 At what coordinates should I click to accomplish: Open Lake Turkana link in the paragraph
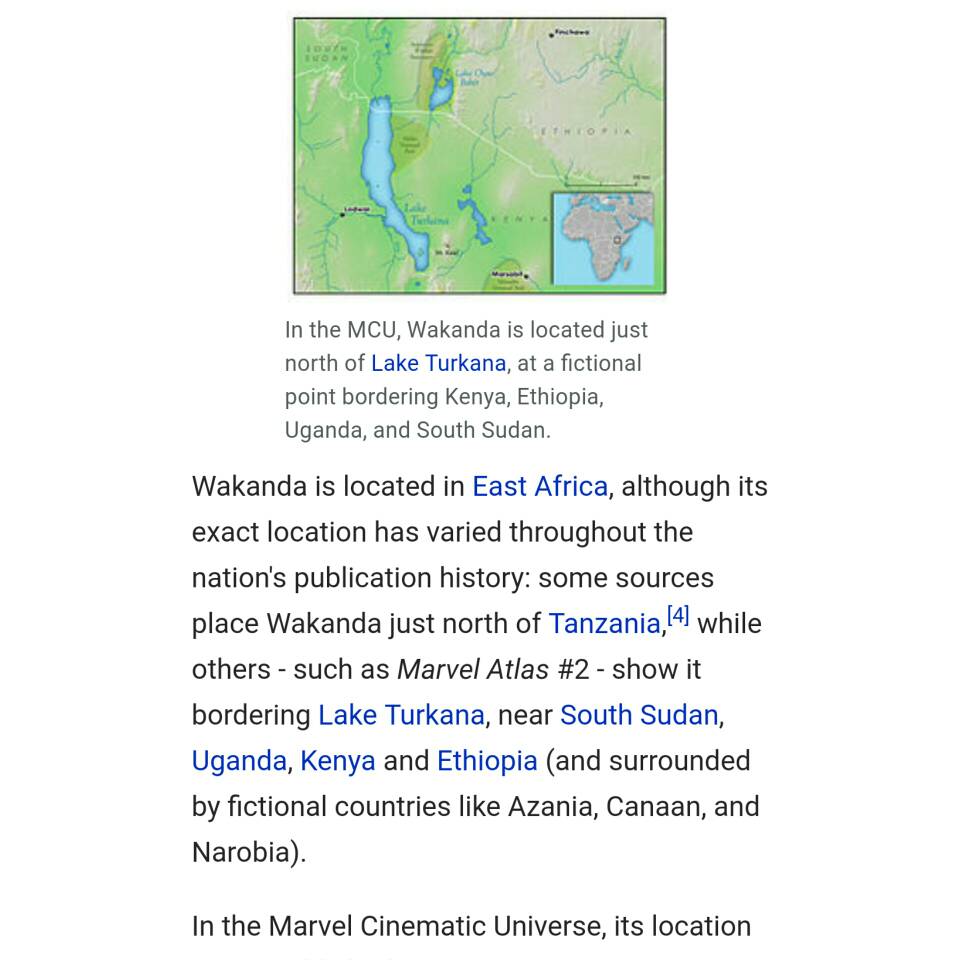[401, 716]
